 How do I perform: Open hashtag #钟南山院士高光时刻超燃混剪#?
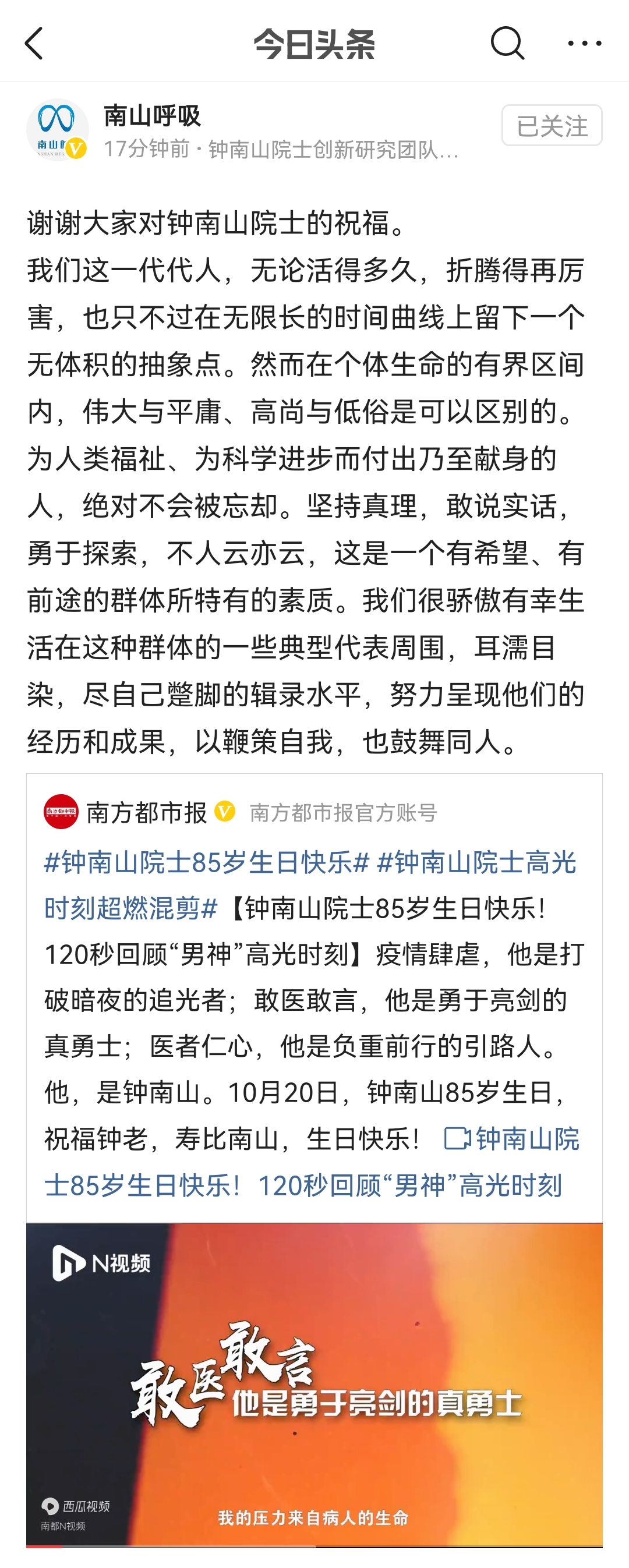(x=310, y=886)
